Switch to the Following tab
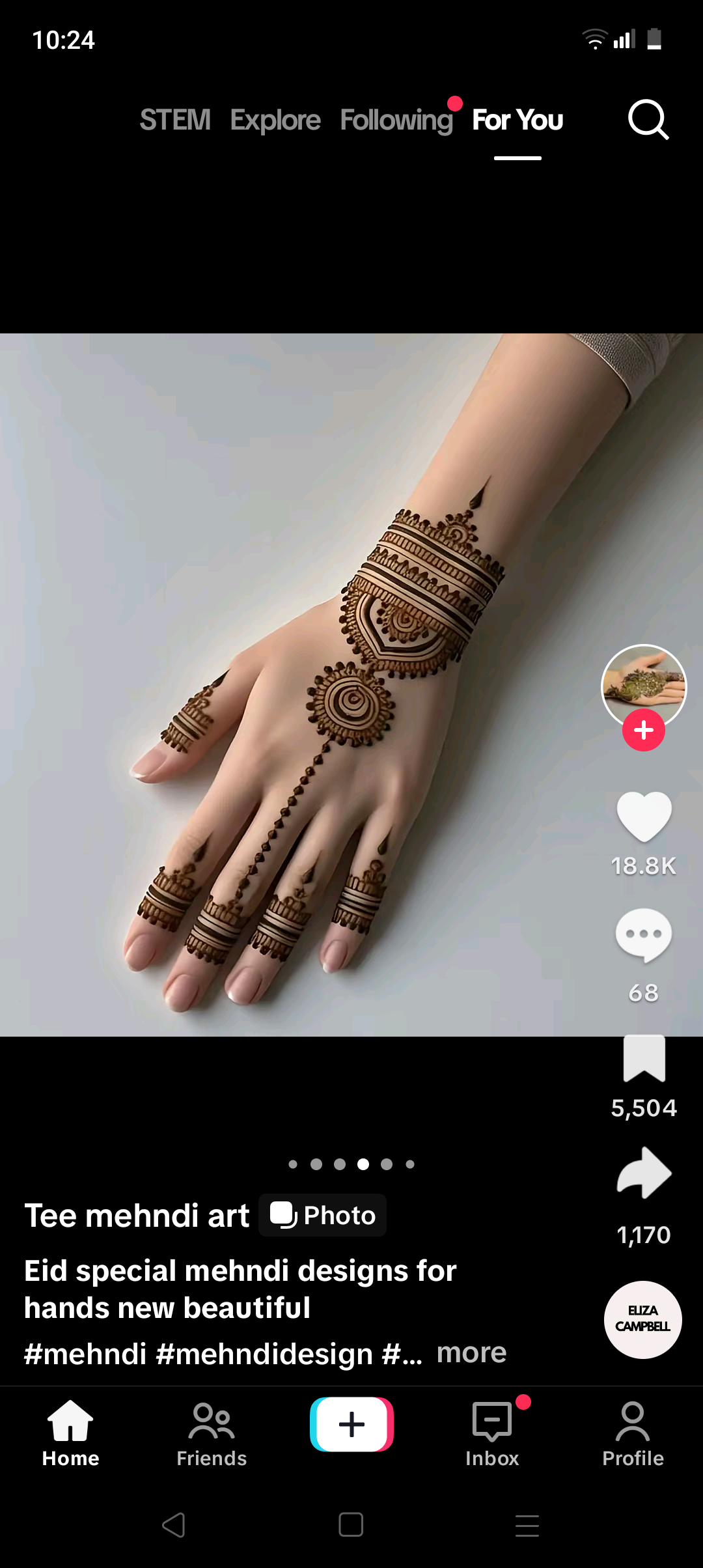The height and width of the screenshot is (1568, 703). [396, 120]
